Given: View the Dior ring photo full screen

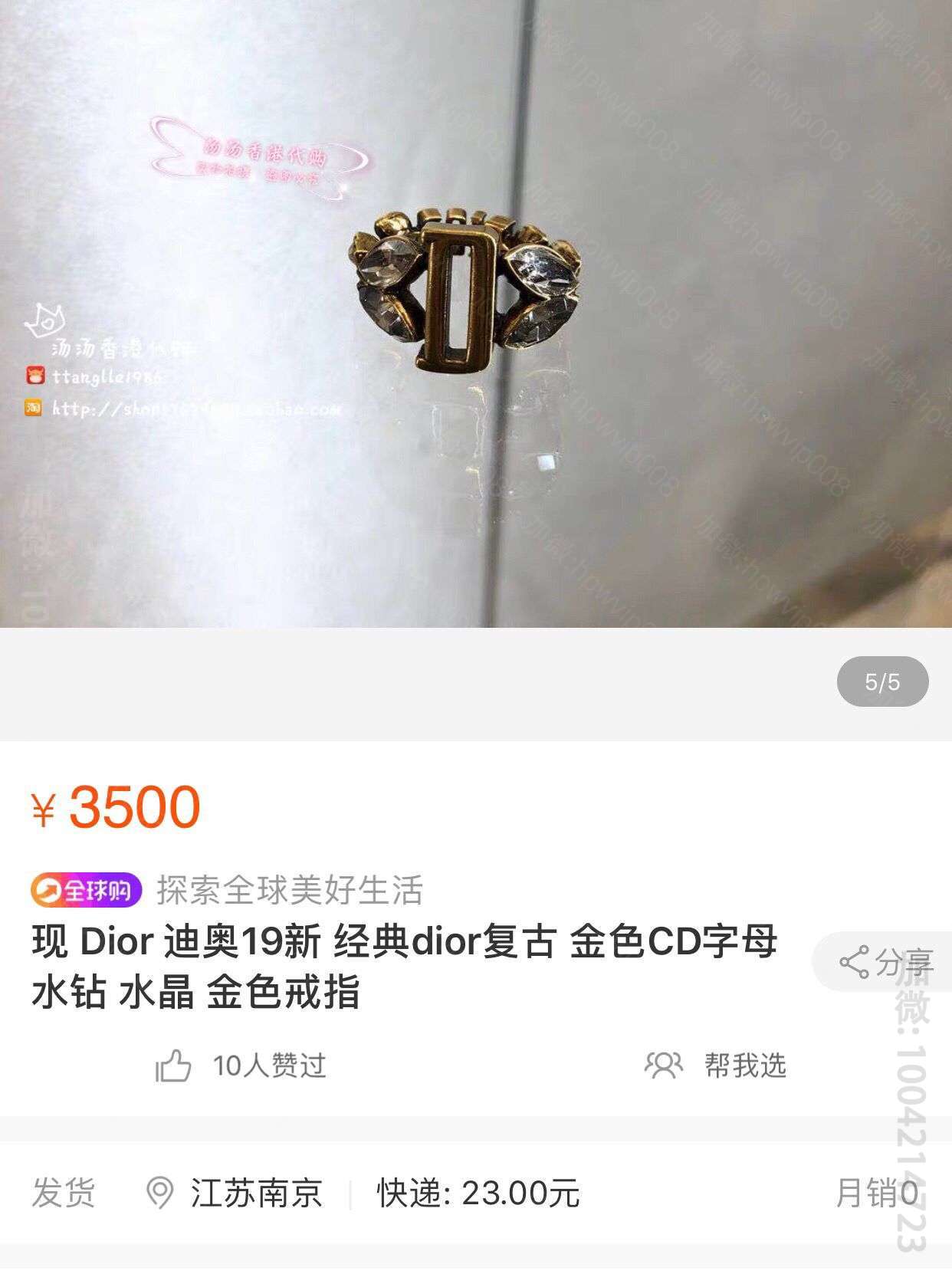Looking at the screenshot, I should (475, 307).
